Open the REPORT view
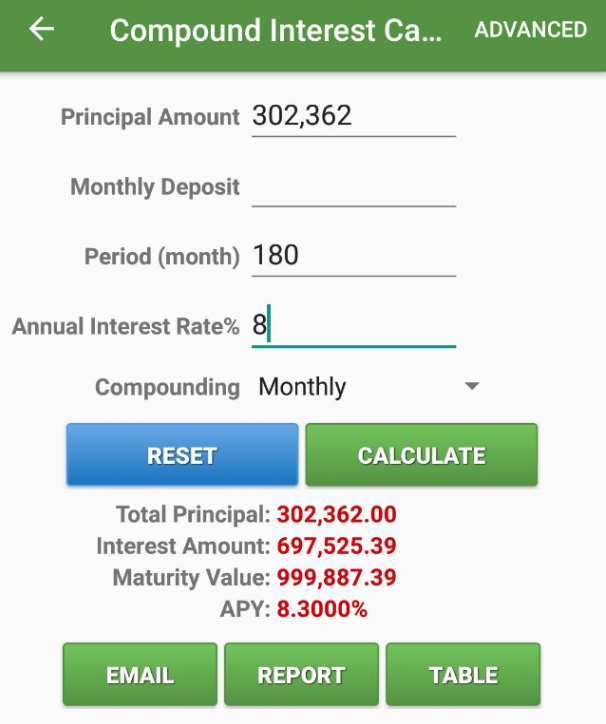The image size is (606, 724). coord(301,675)
